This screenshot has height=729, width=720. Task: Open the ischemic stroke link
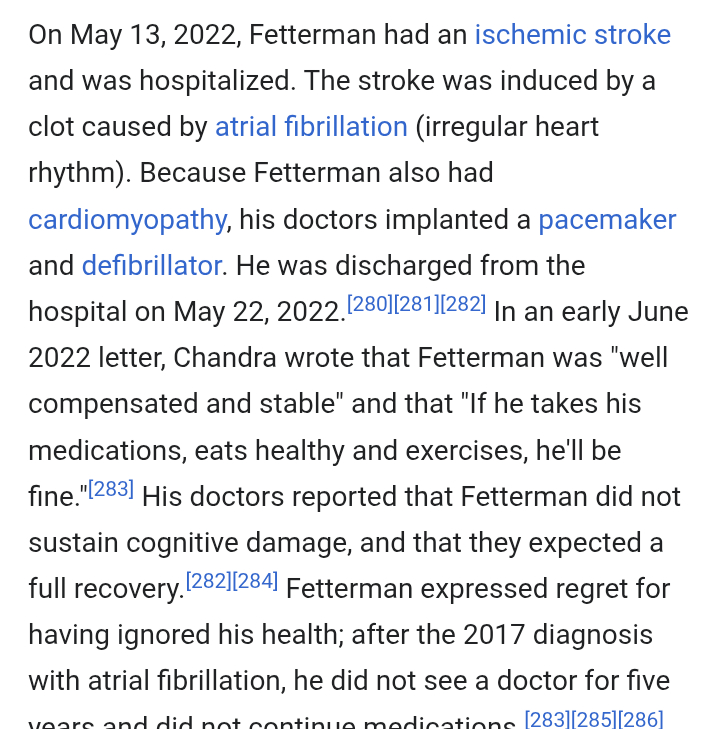pyautogui.click(x=572, y=35)
